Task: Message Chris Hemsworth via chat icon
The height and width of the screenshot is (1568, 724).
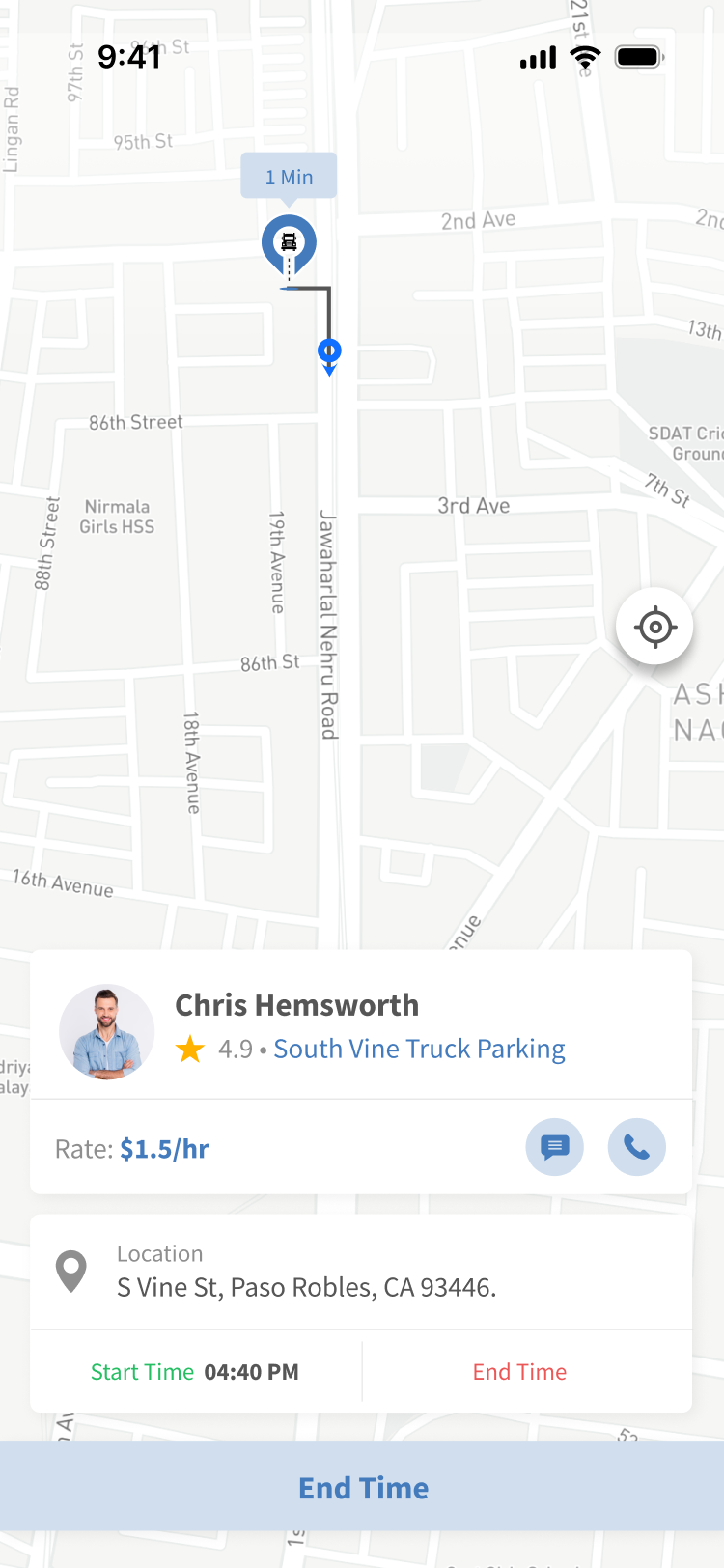Action: click(x=554, y=1147)
